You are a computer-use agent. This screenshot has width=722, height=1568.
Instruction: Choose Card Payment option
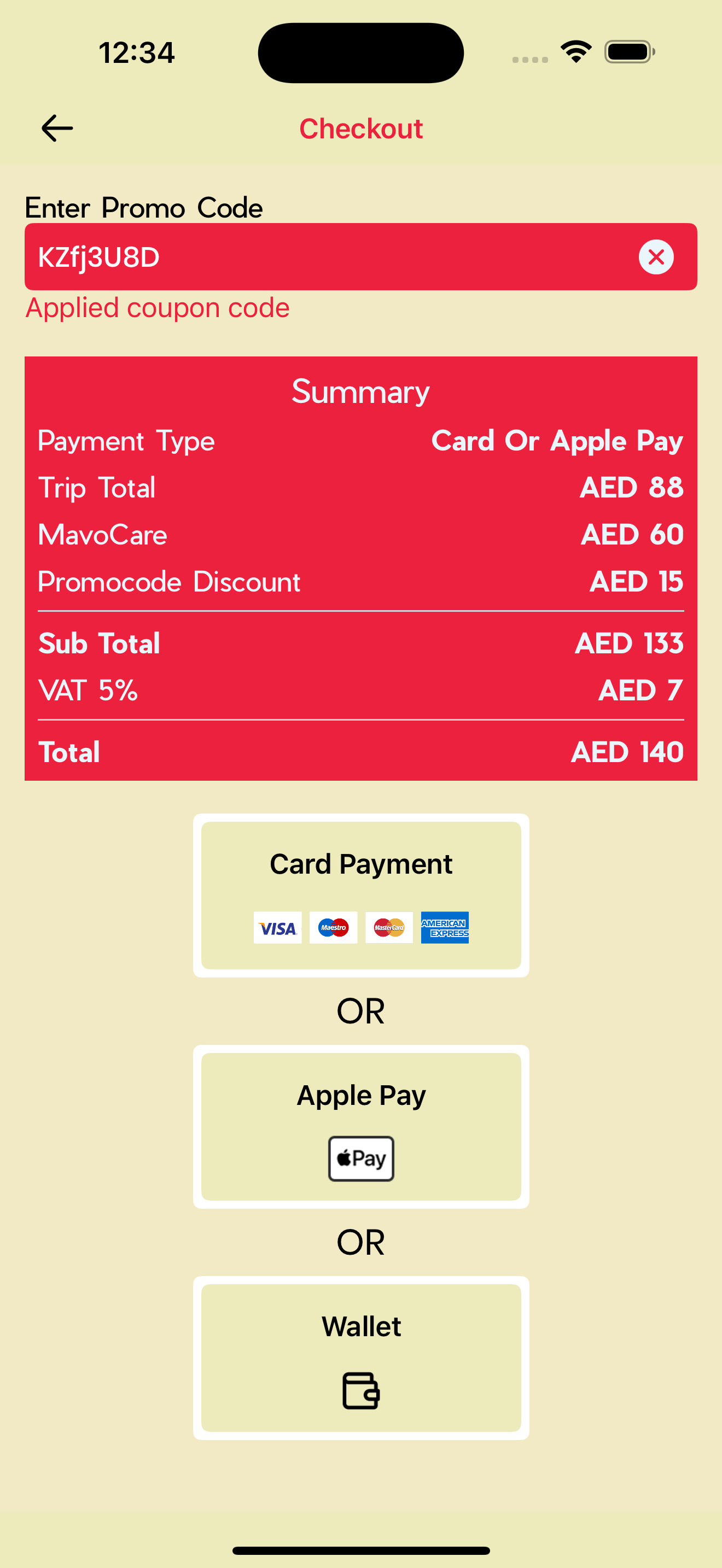click(x=360, y=895)
